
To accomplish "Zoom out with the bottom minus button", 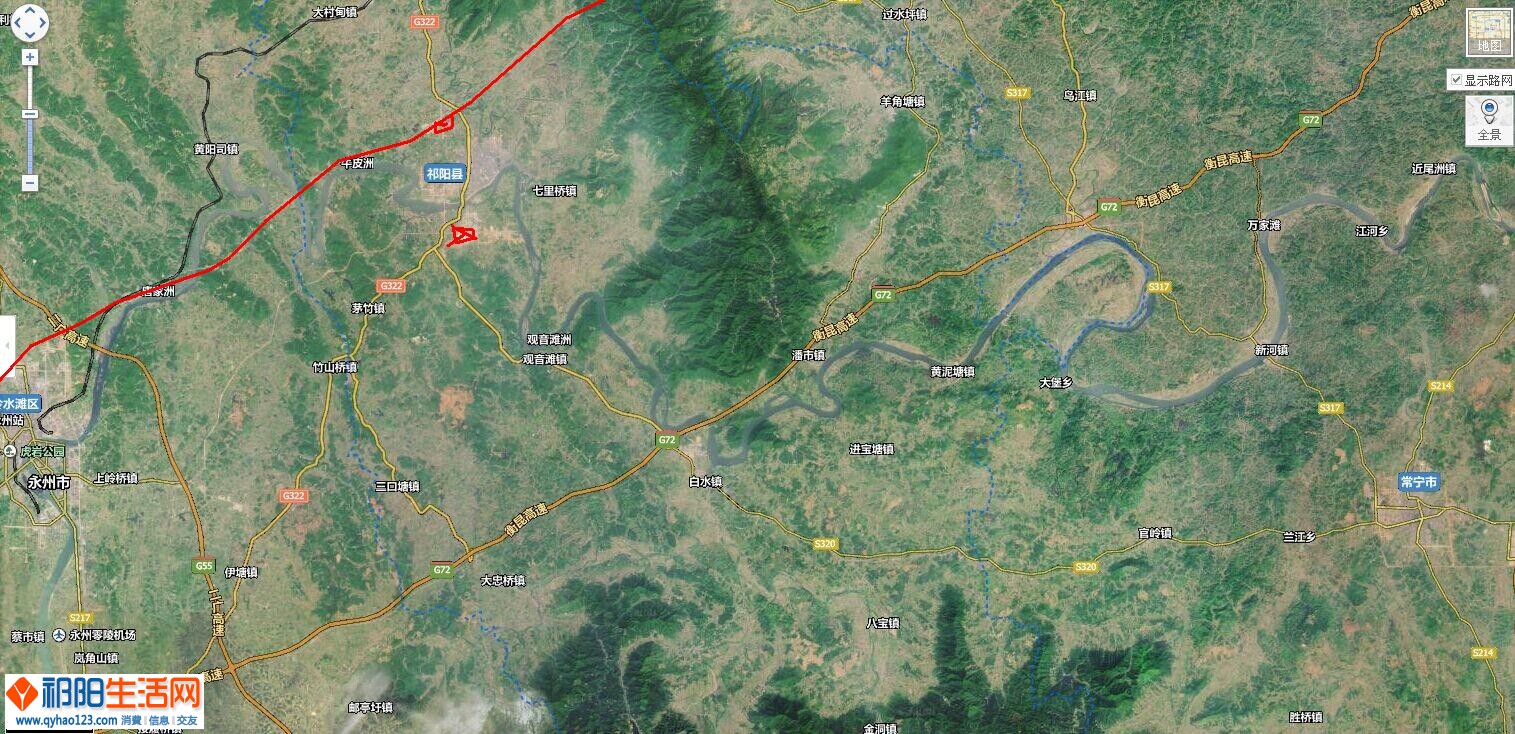I will pos(30,183).
